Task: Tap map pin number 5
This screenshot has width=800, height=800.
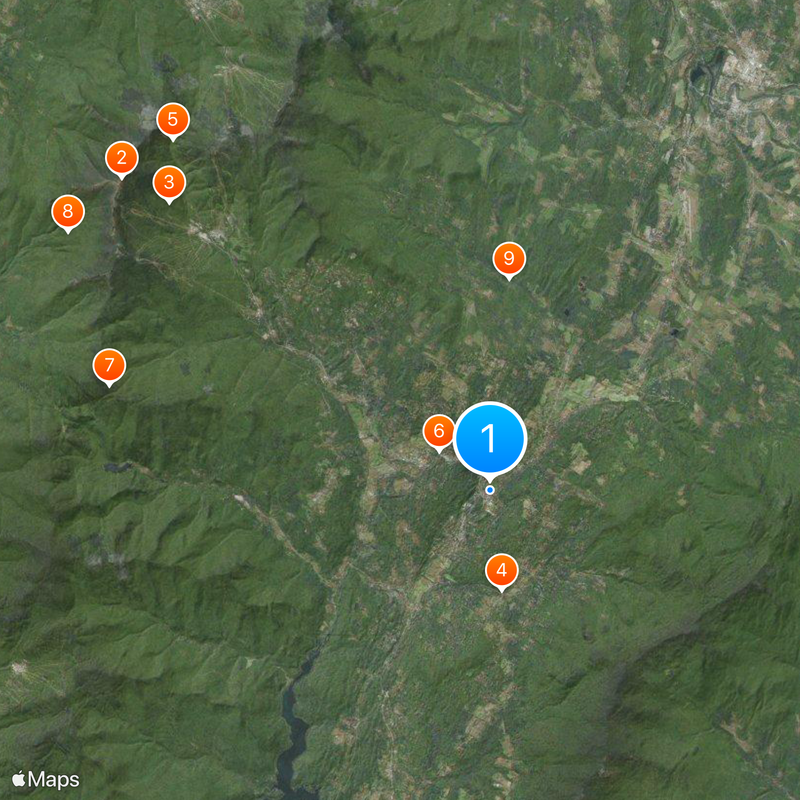Action: click(x=173, y=120)
